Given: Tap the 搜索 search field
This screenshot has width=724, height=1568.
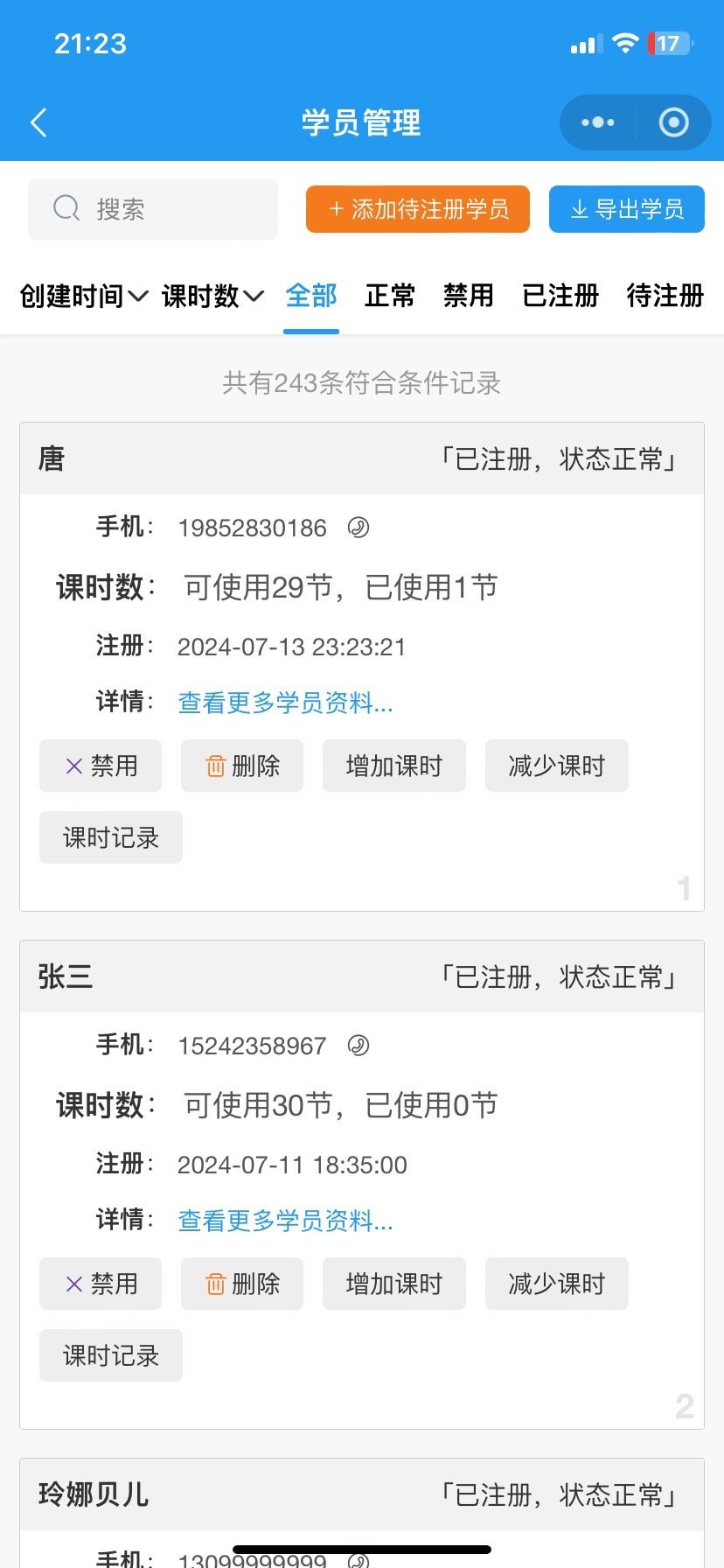Looking at the screenshot, I should [x=153, y=209].
